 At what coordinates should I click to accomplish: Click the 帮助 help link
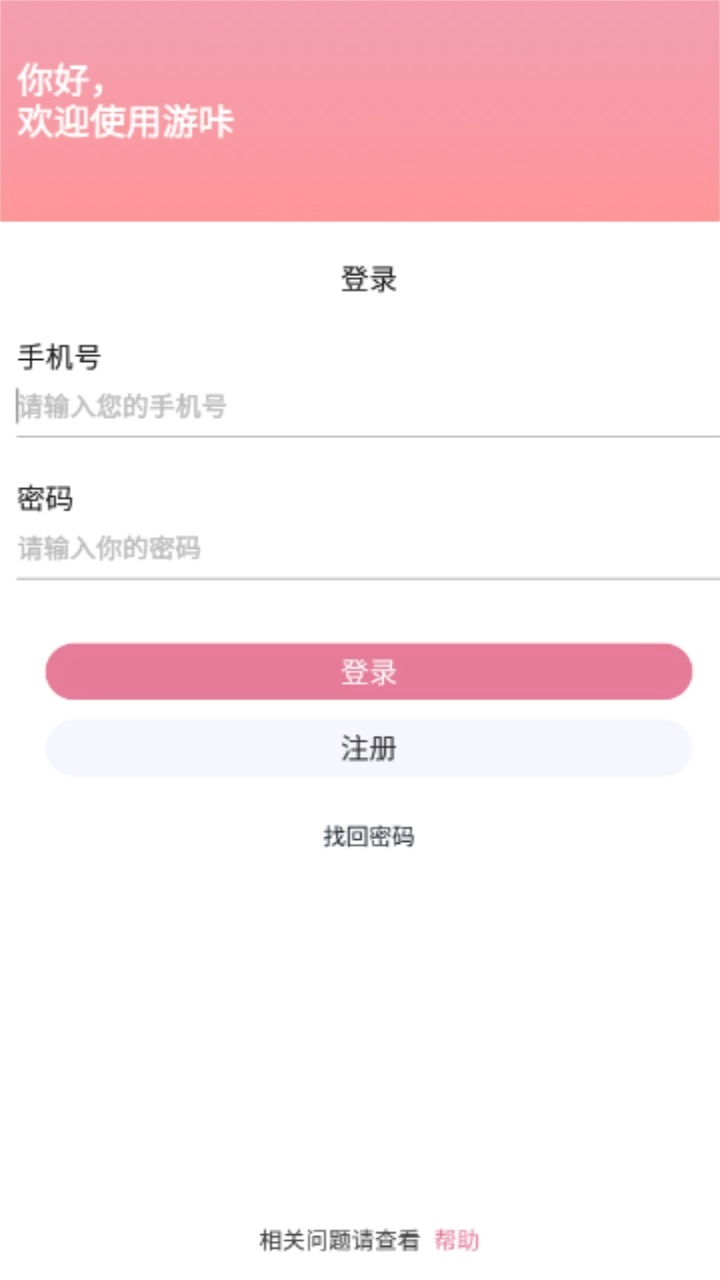pyautogui.click(x=457, y=1241)
